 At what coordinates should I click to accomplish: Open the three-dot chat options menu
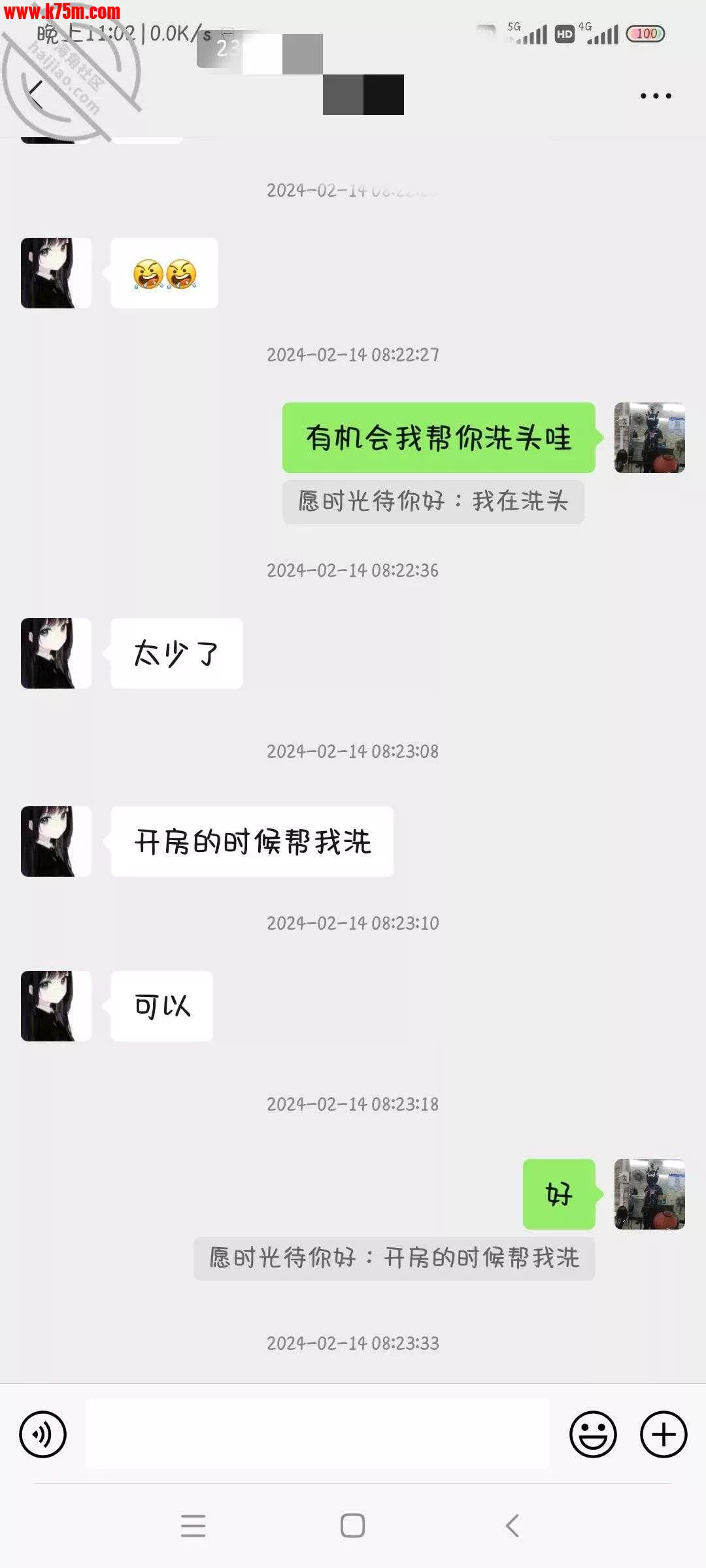tap(655, 96)
